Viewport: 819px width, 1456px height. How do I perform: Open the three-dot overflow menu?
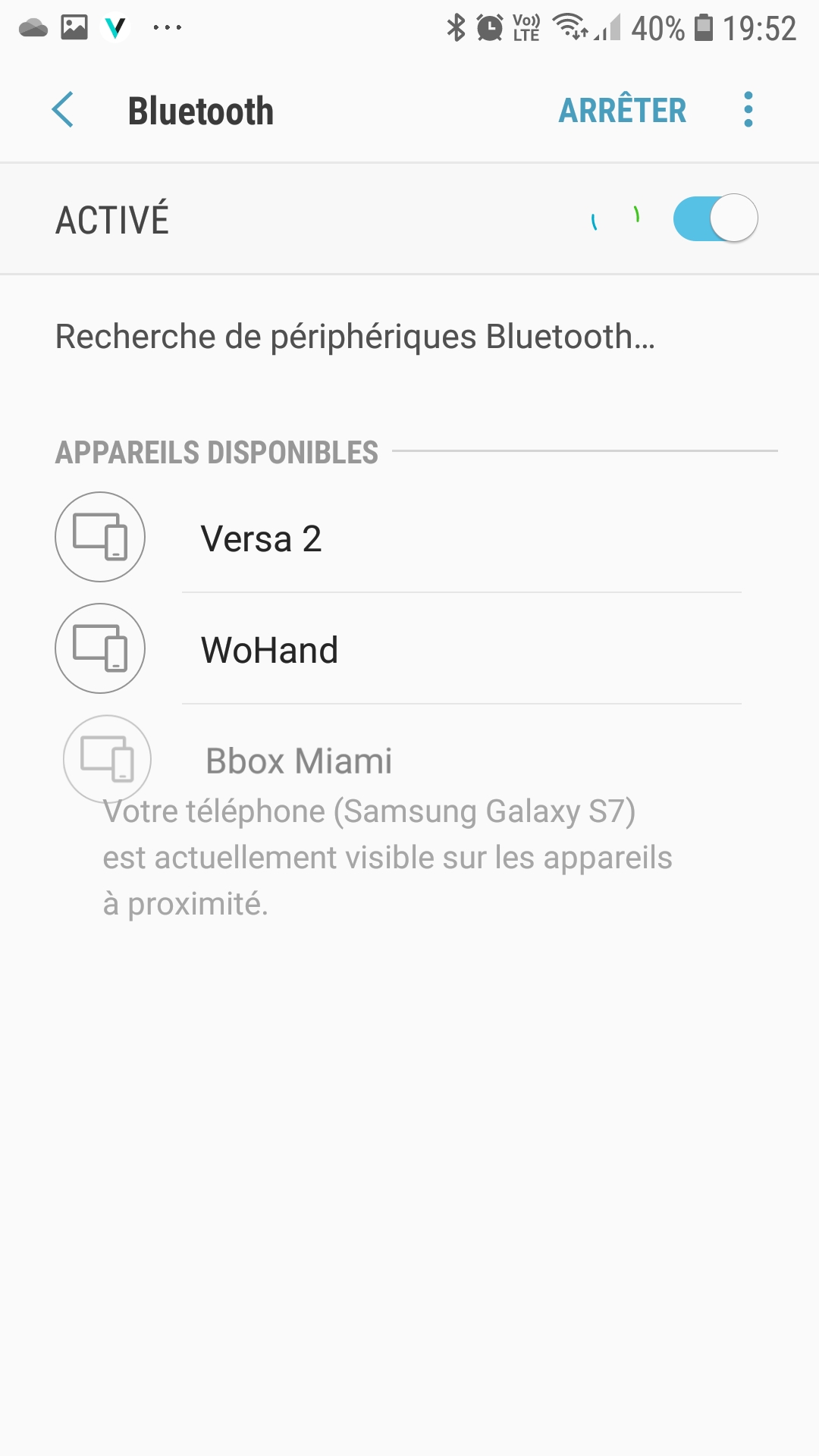click(x=748, y=110)
